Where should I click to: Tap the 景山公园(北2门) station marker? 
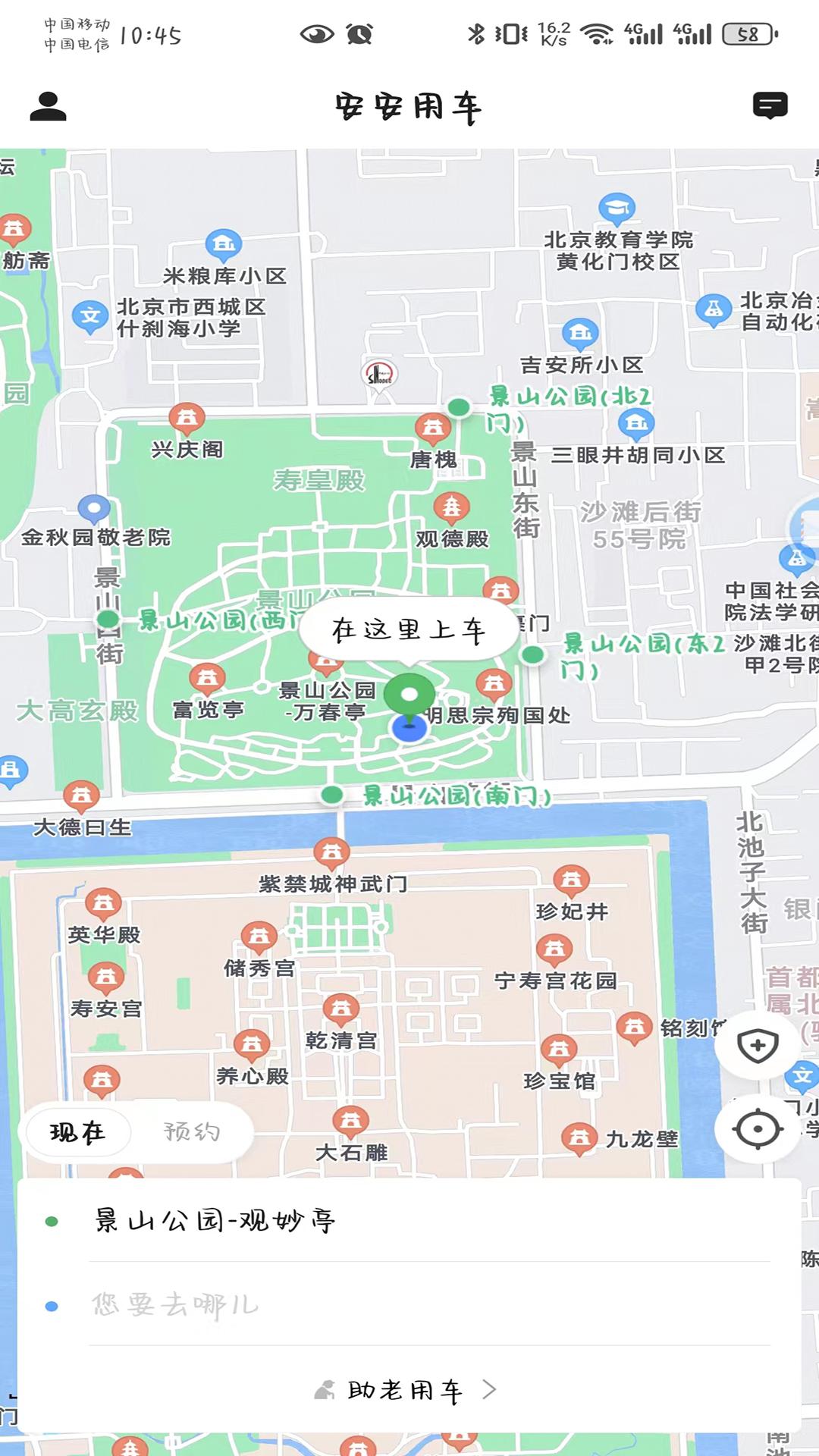(x=458, y=407)
